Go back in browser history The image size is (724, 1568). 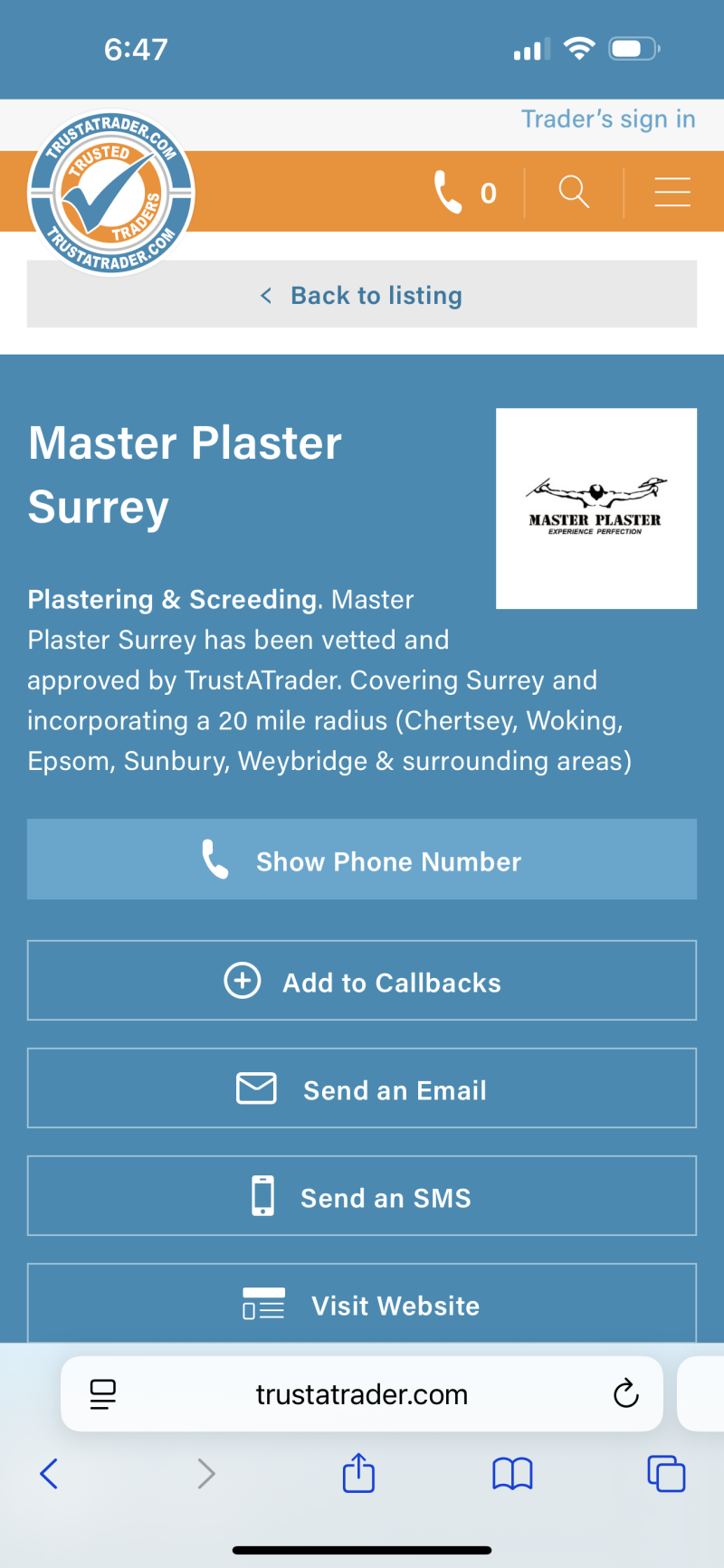[50, 1474]
